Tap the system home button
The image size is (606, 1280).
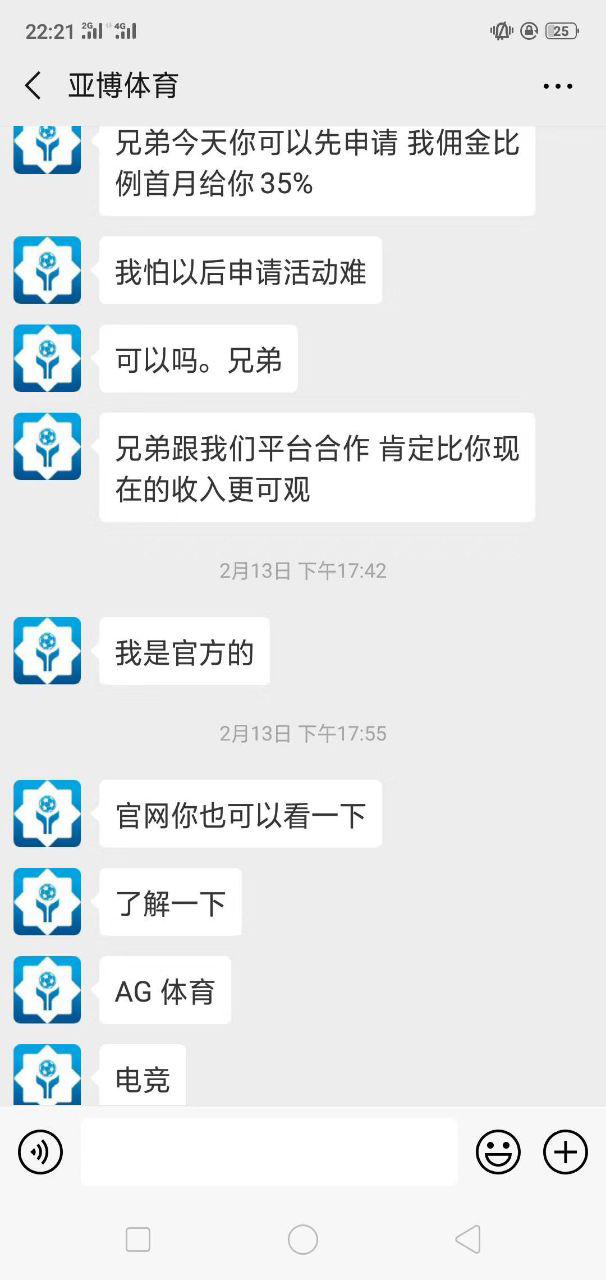point(303,1240)
